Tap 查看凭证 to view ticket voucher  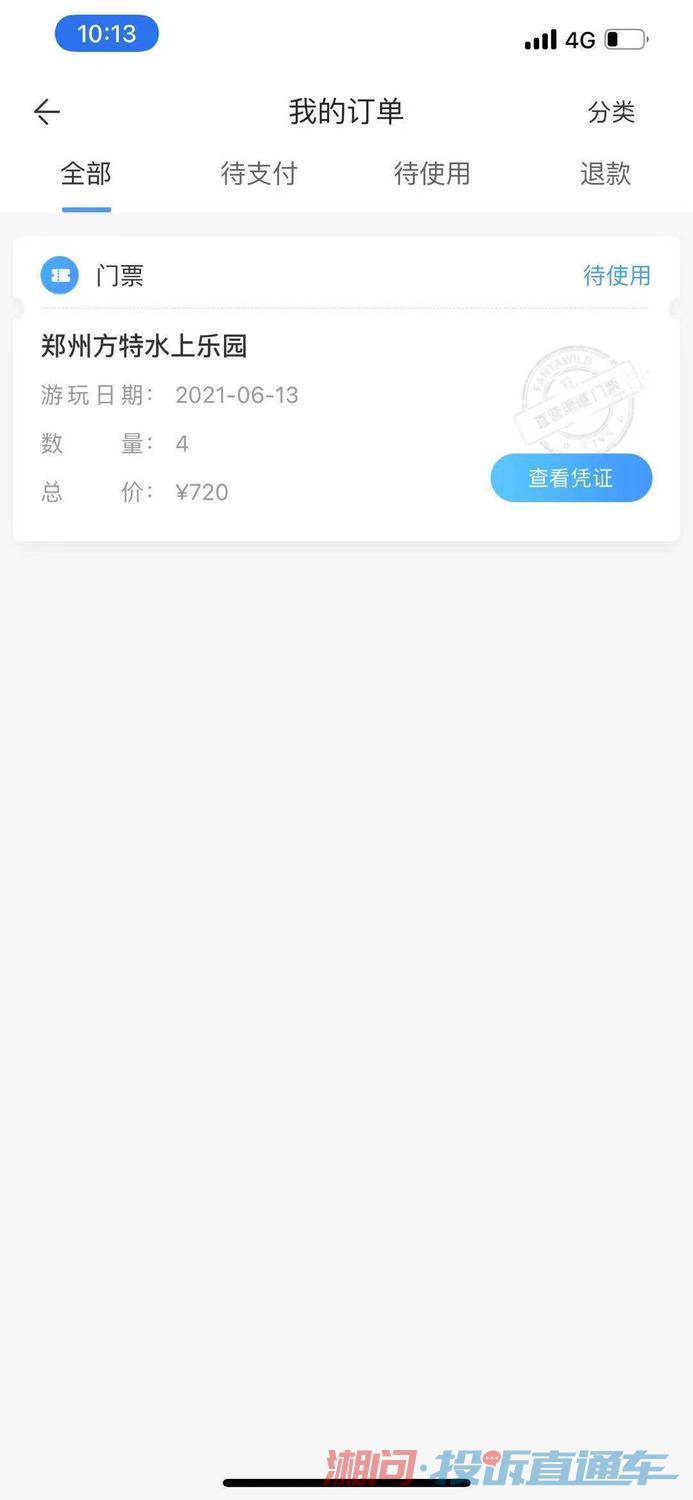(x=571, y=478)
